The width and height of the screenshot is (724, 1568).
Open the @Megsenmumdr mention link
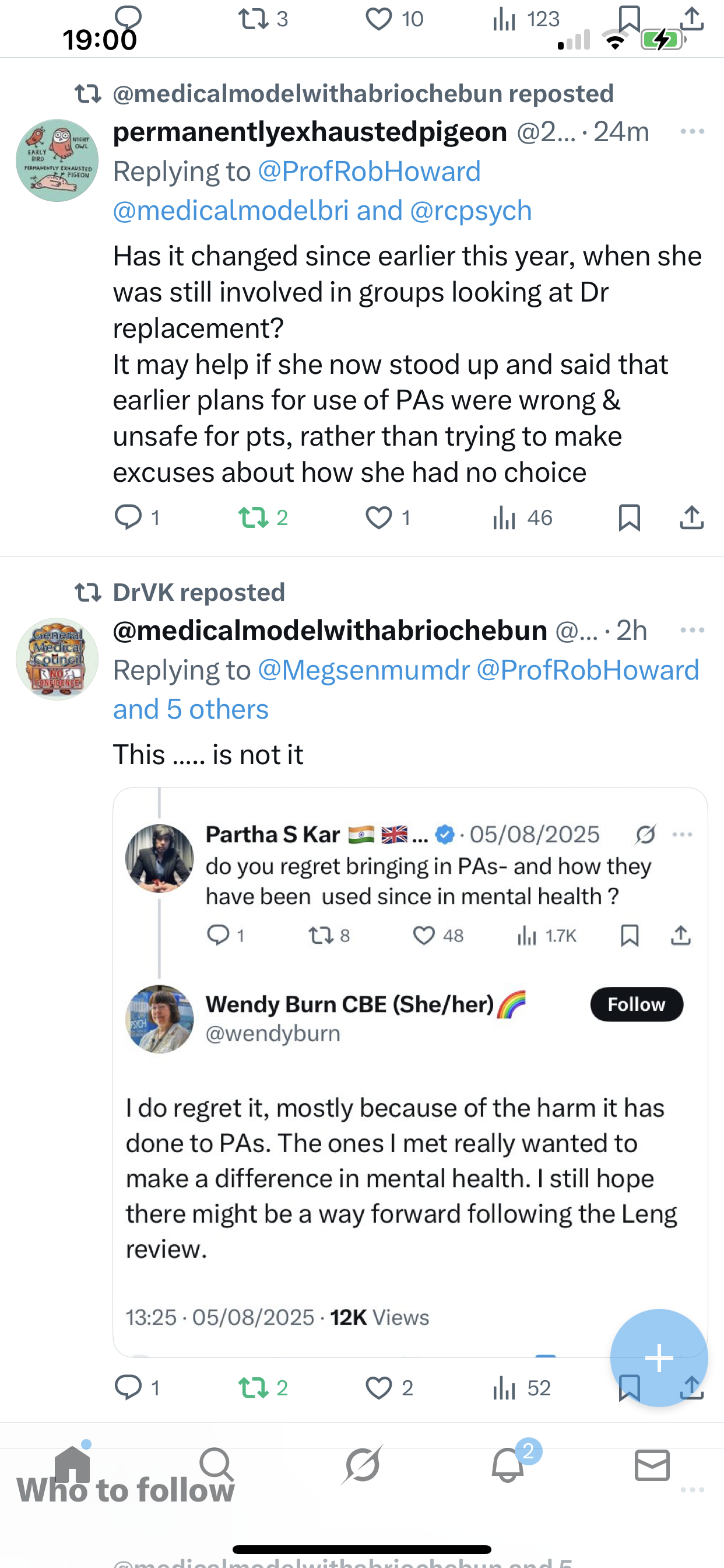363,670
